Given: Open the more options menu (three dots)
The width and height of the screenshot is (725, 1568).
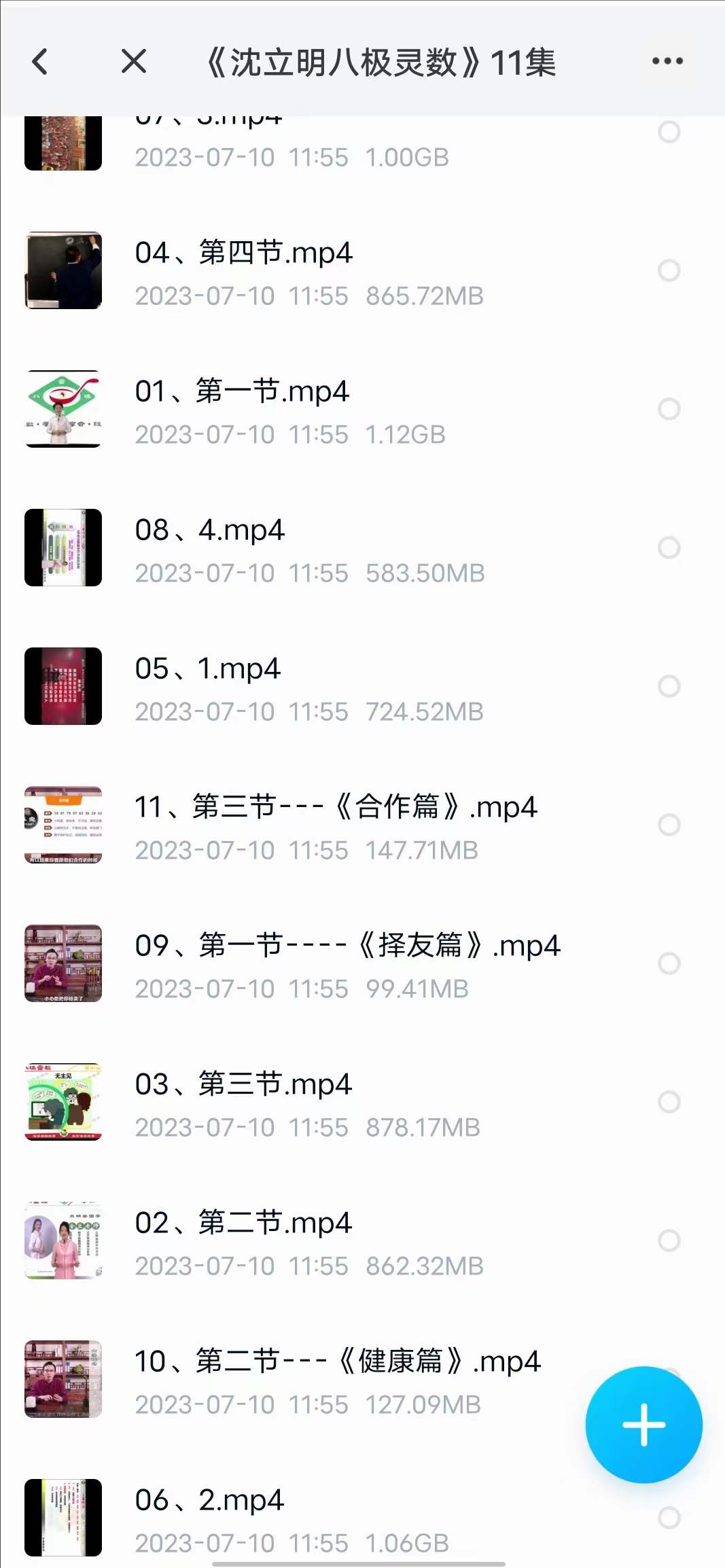Looking at the screenshot, I should point(667,60).
